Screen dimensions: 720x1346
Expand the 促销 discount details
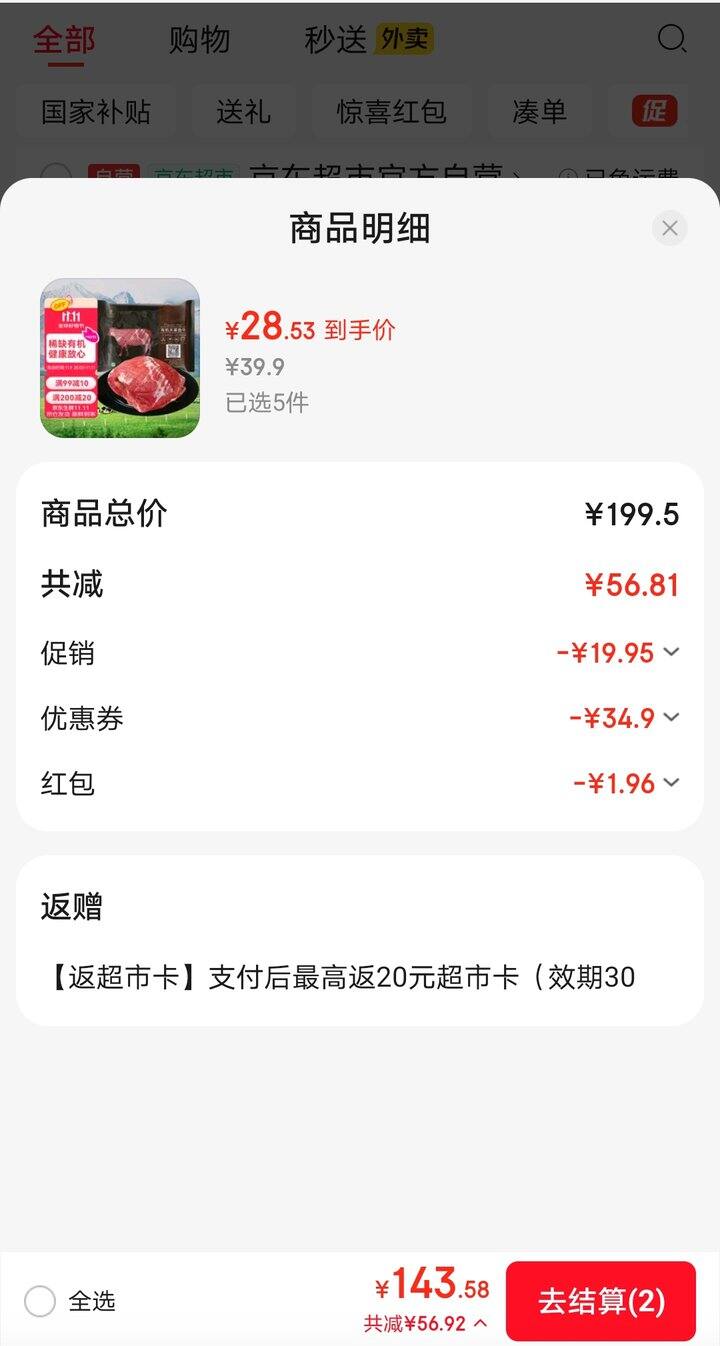click(x=671, y=652)
